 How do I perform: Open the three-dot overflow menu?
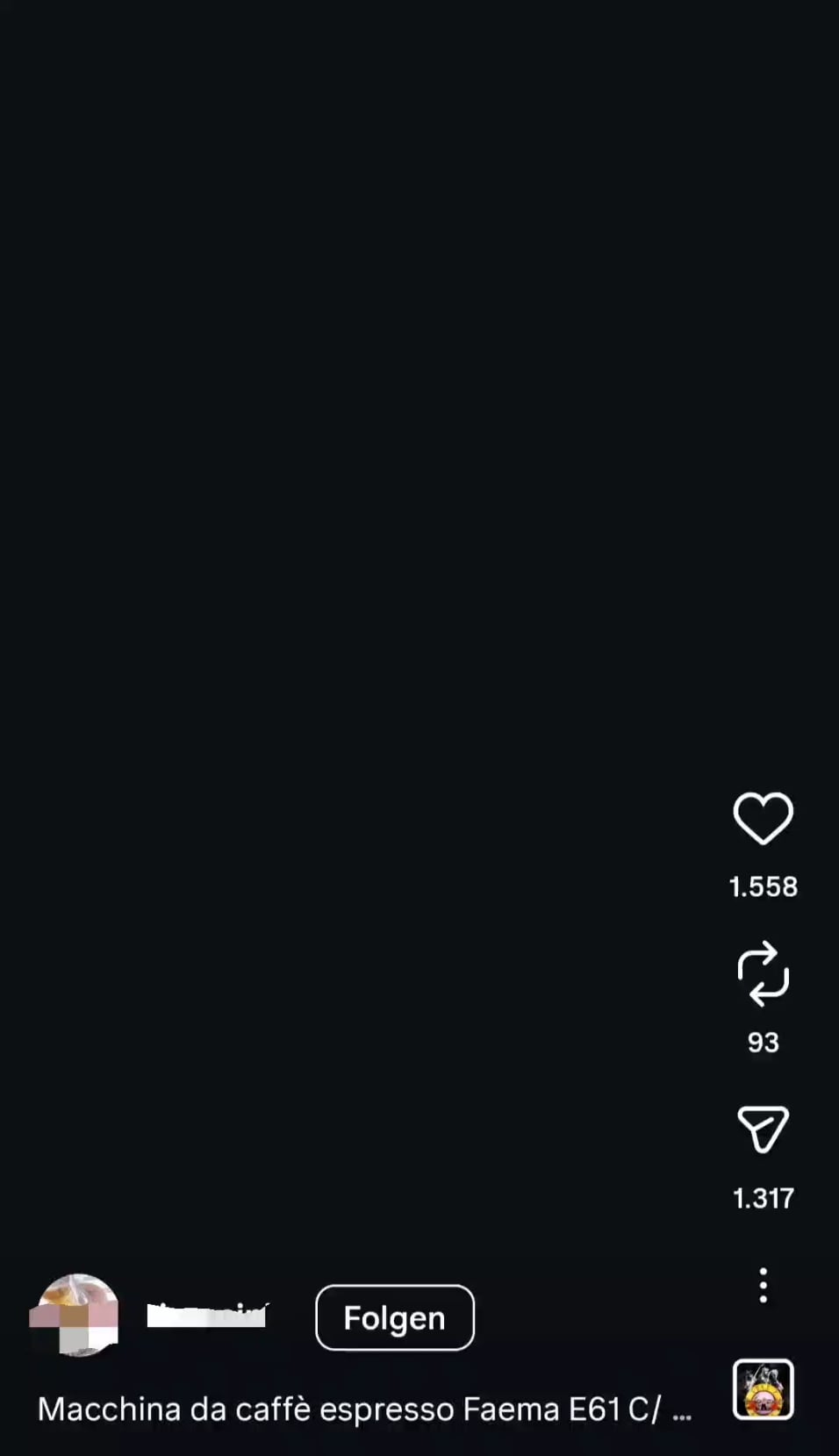tap(763, 1285)
